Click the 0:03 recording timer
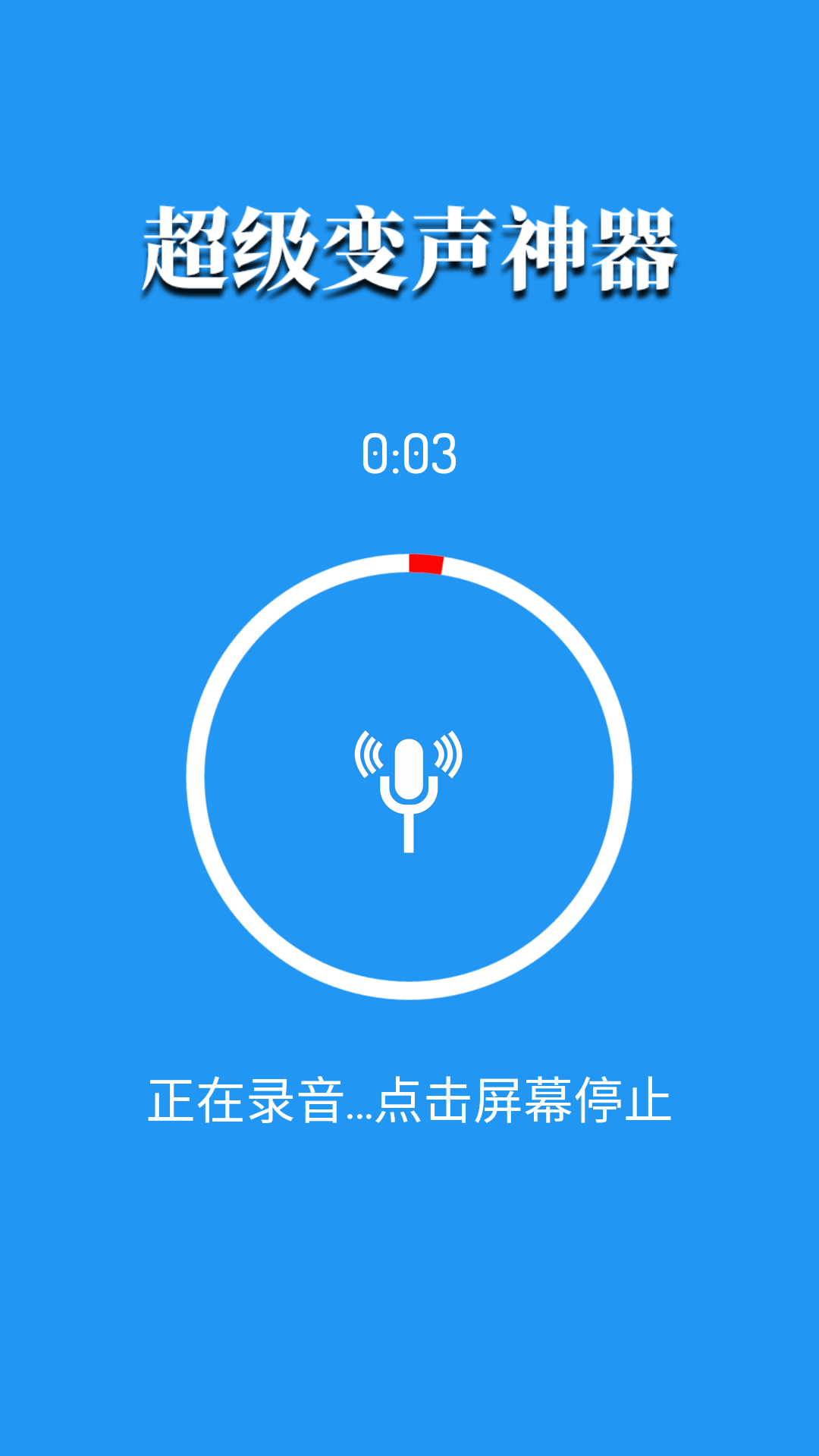The height and width of the screenshot is (1456, 819). click(x=409, y=453)
